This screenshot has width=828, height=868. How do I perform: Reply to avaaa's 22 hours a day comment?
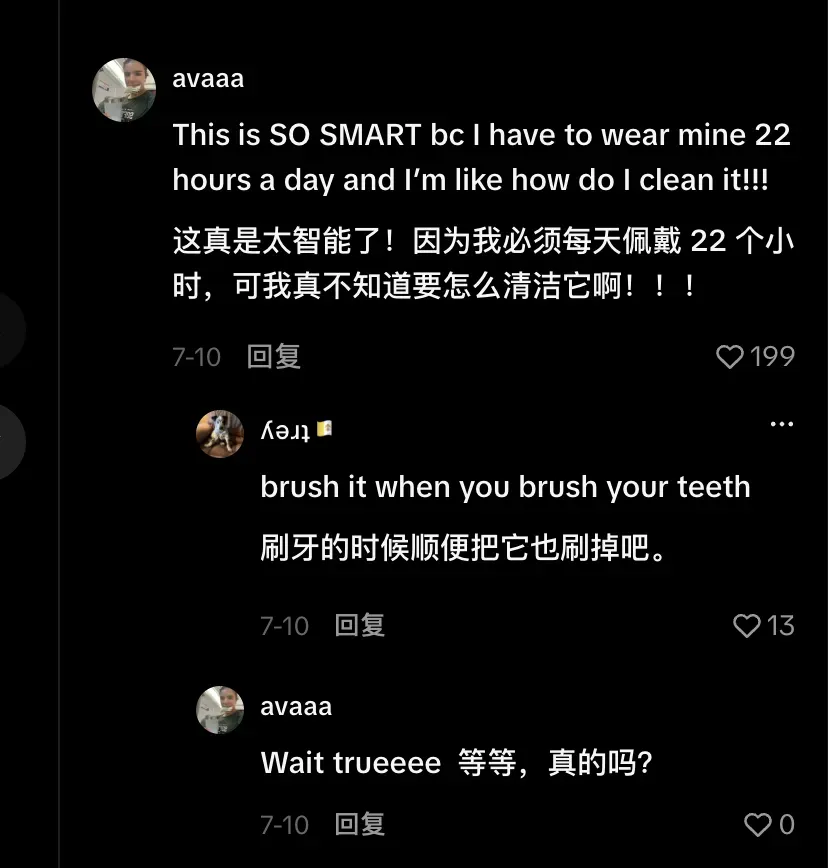[x=273, y=356]
